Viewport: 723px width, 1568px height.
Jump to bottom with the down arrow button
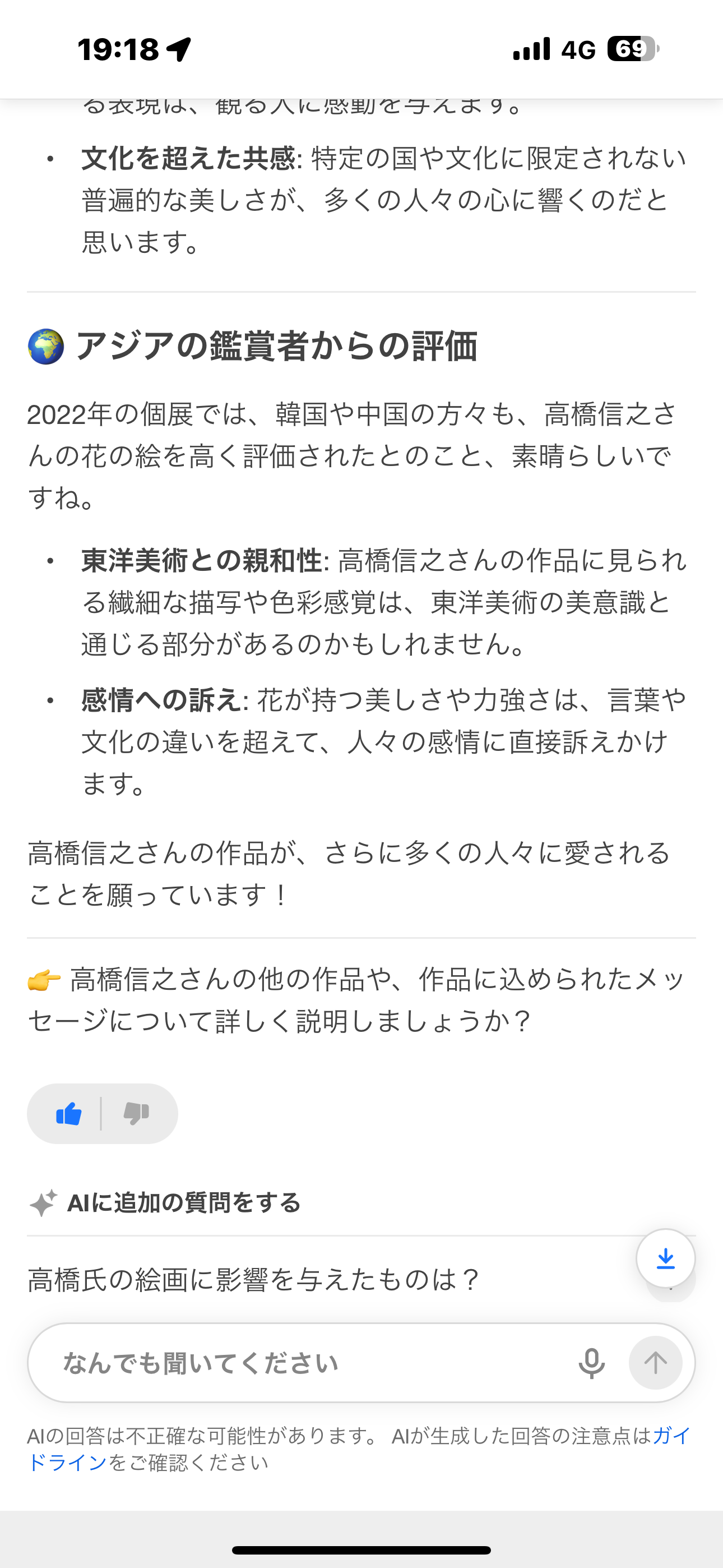[x=665, y=1258]
